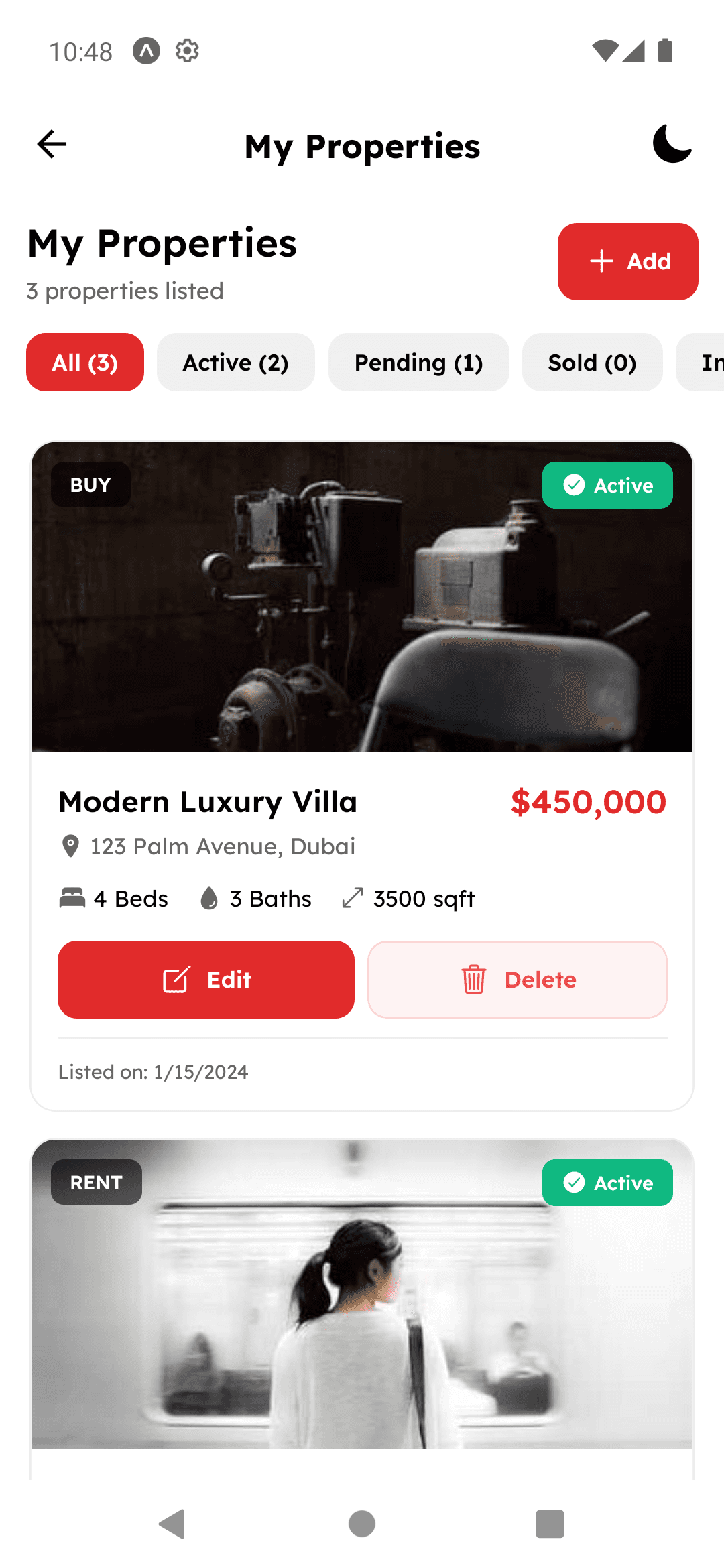Tap the home circle in the navigation bar

click(x=361, y=1524)
